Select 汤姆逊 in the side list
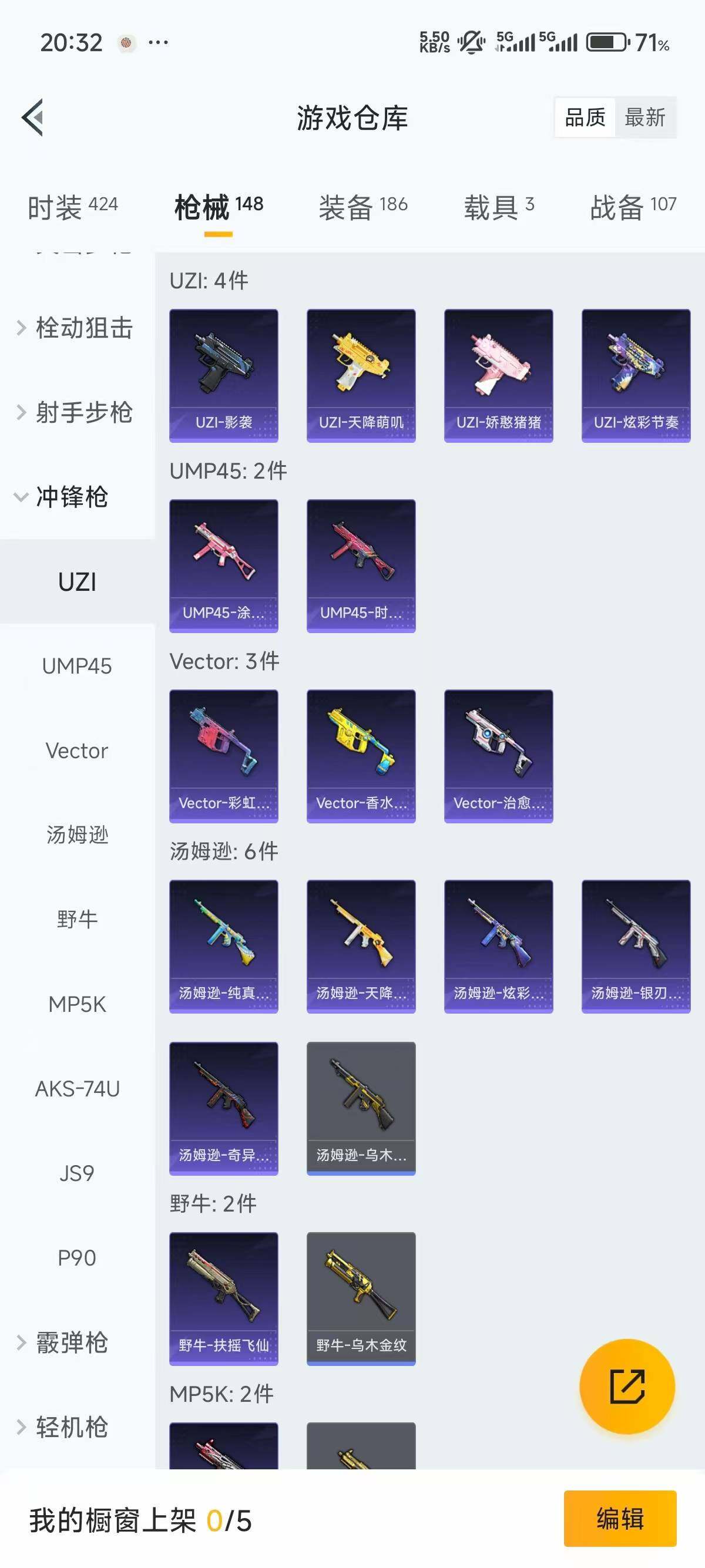The width and height of the screenshot is (705, 1568). [x=77, y=835]
